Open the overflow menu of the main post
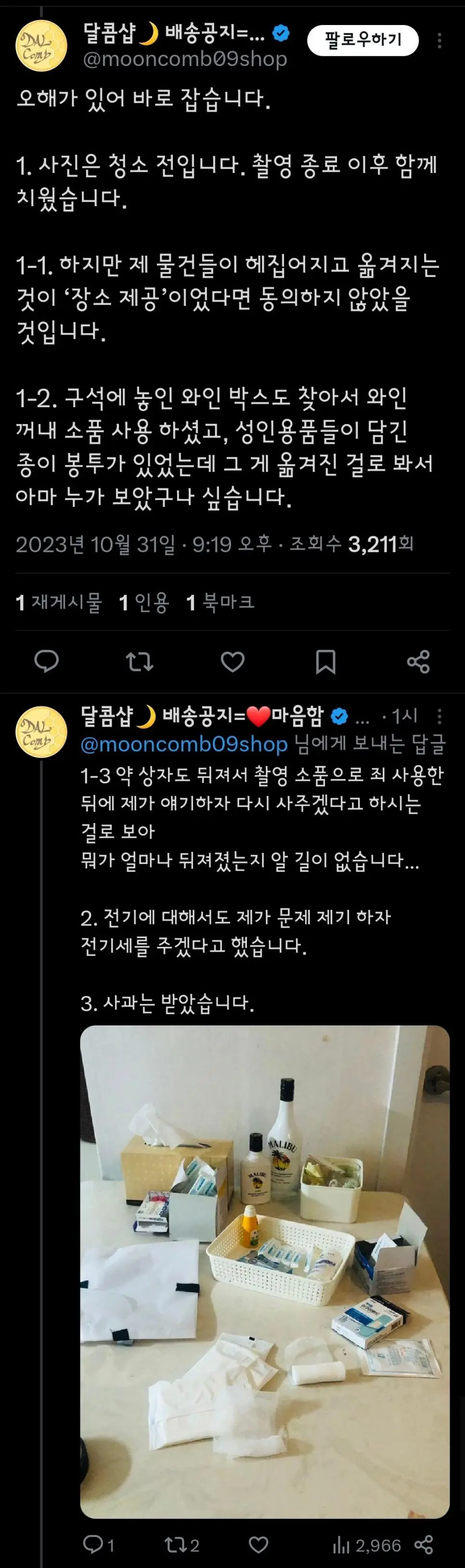This screenshot has width=465, height=1568. 439,40
